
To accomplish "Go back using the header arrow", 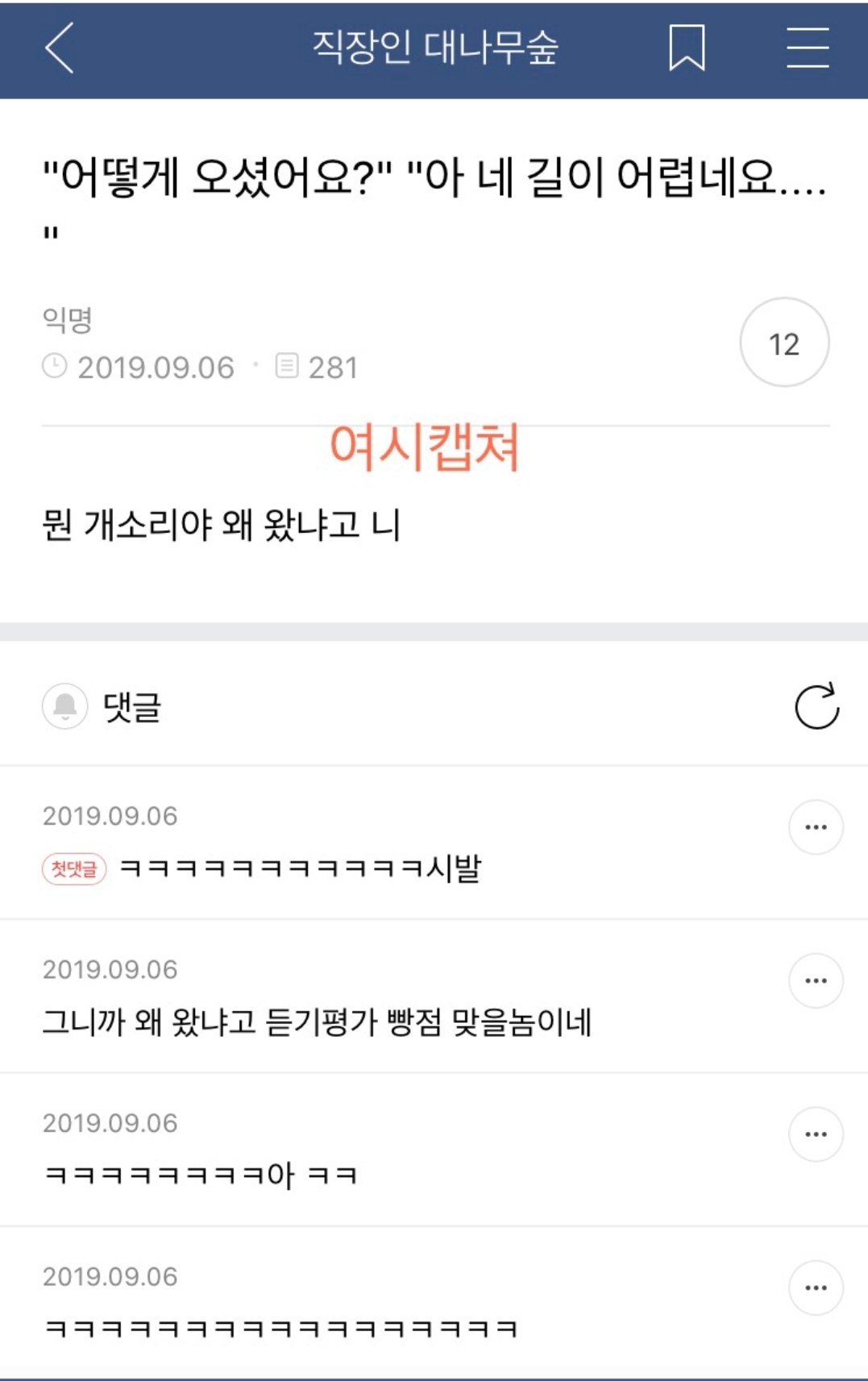I will click(x=60, y=48).
